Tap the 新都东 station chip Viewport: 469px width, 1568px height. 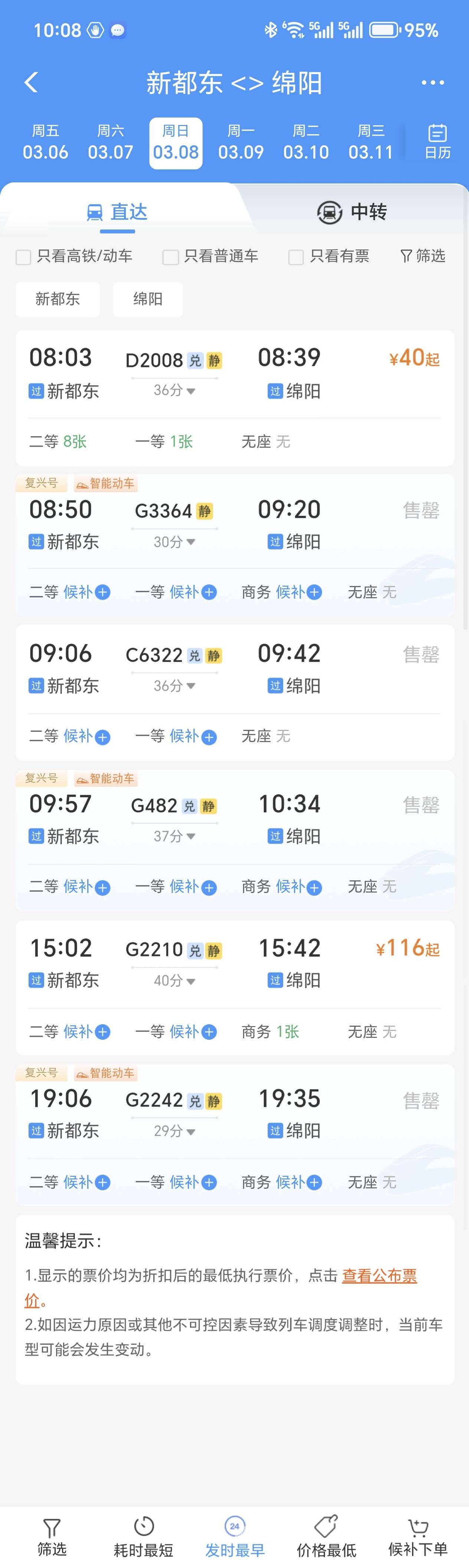coord(58,299)
